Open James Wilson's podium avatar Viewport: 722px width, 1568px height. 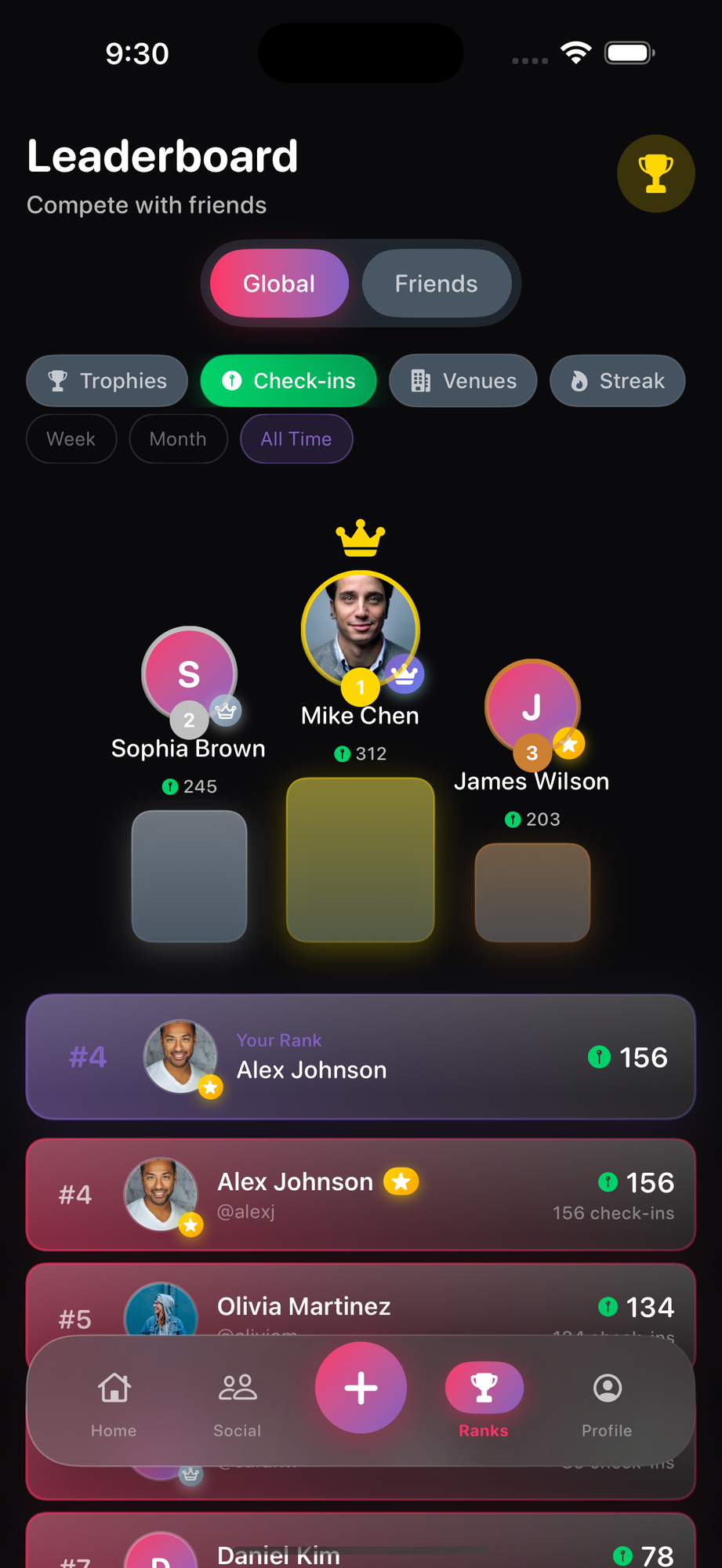532,706
